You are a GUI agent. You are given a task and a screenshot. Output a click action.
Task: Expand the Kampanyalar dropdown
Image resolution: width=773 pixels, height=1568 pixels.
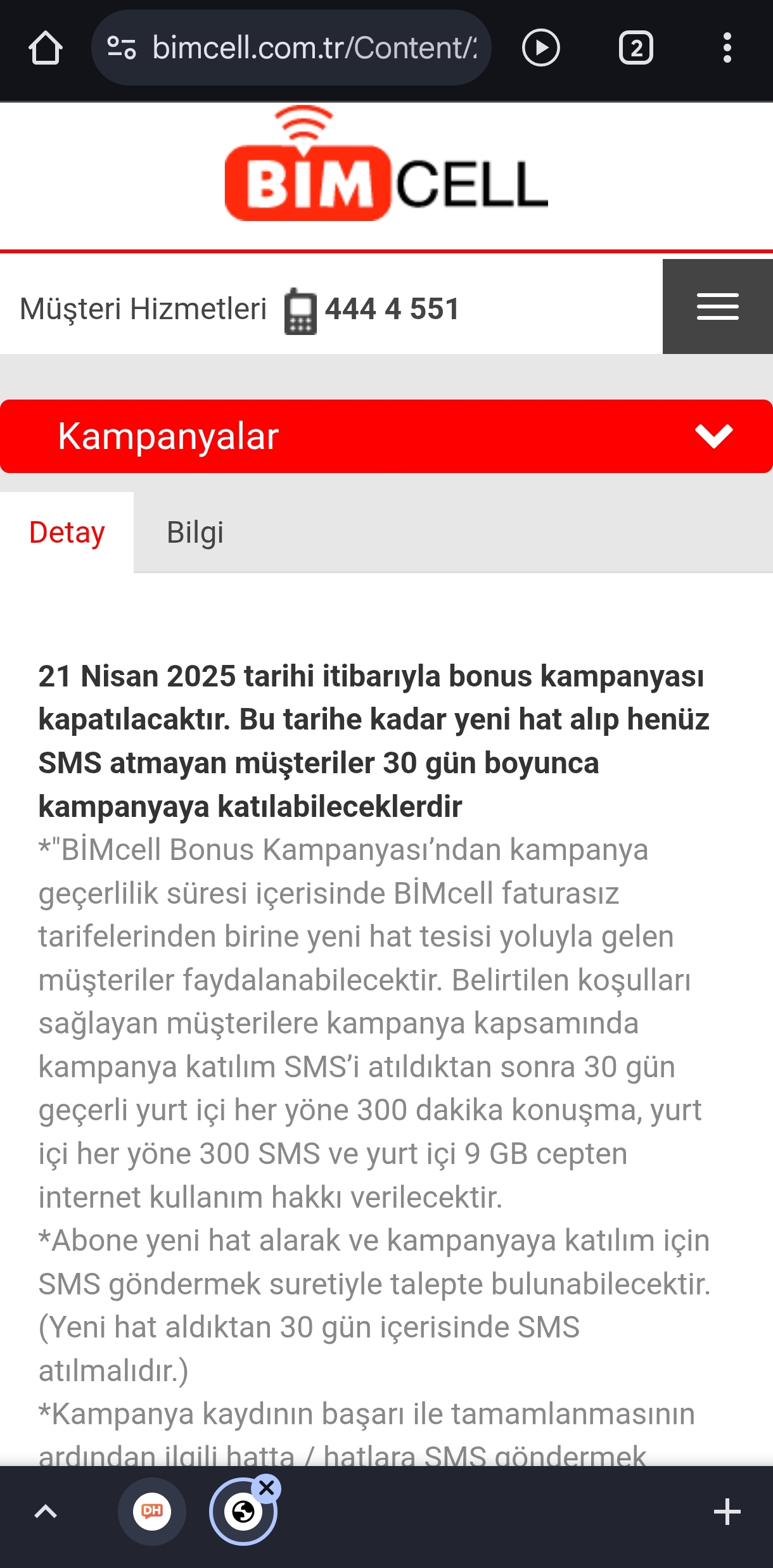[x=386, y=436]
